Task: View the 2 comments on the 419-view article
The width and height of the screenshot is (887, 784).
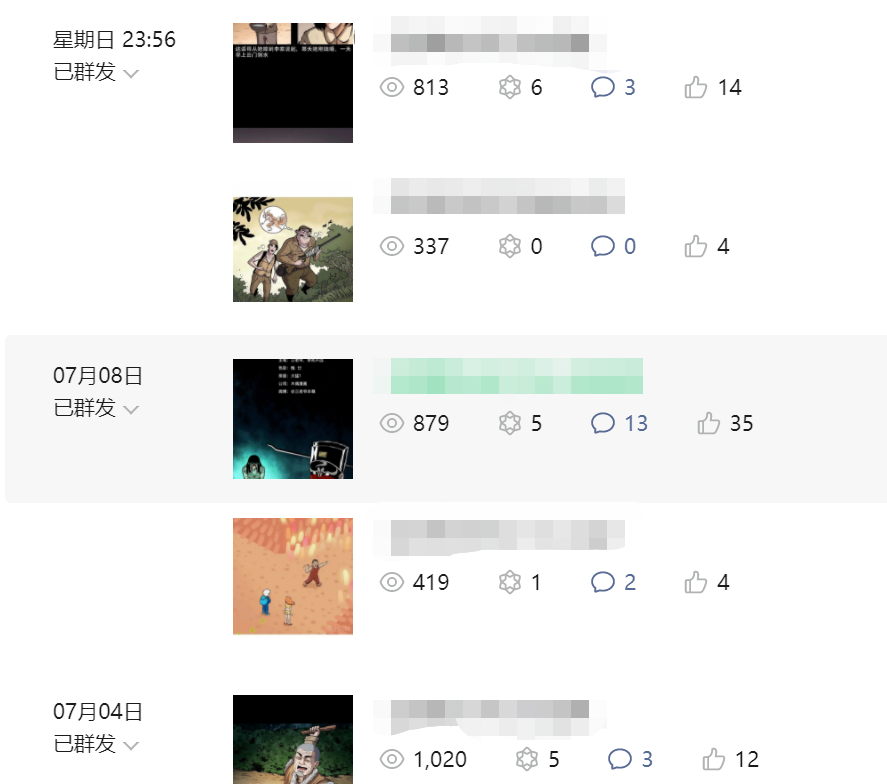Action: [613, 583]
